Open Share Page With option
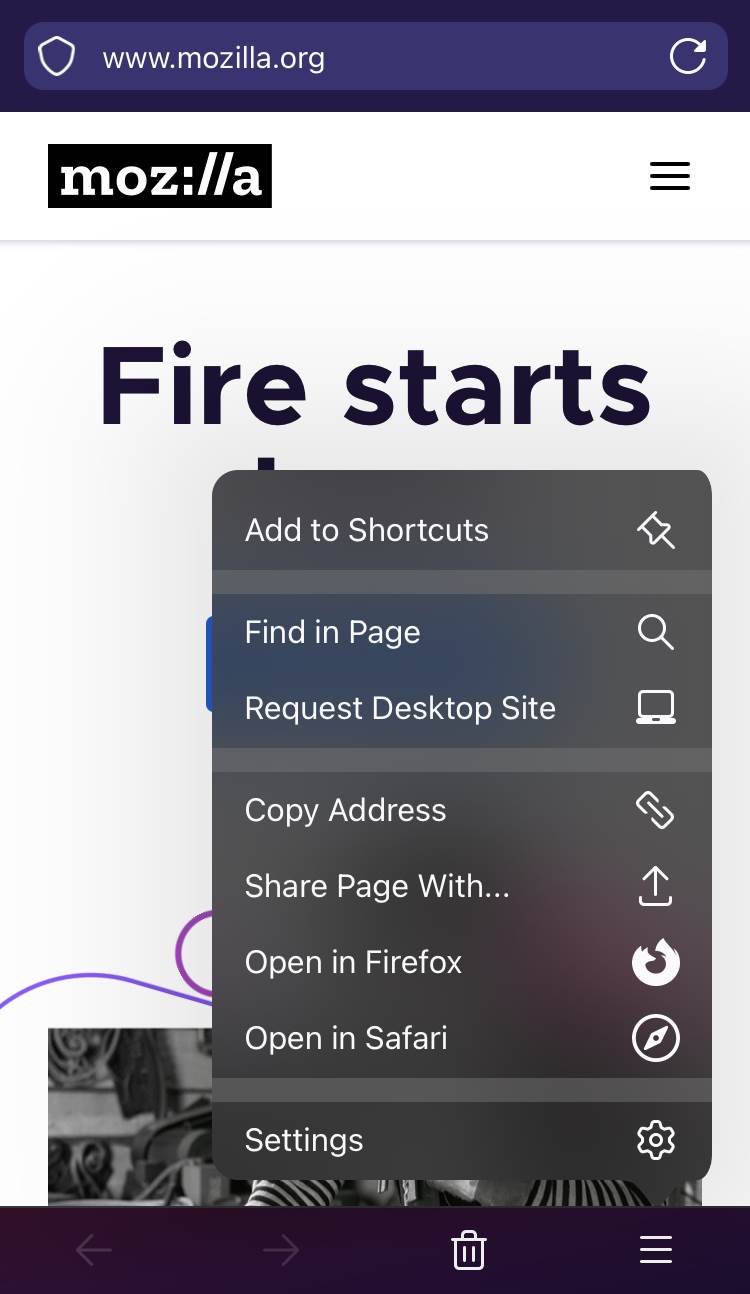The width and height of the screenshot is (750, 1294). coord(461,886)
